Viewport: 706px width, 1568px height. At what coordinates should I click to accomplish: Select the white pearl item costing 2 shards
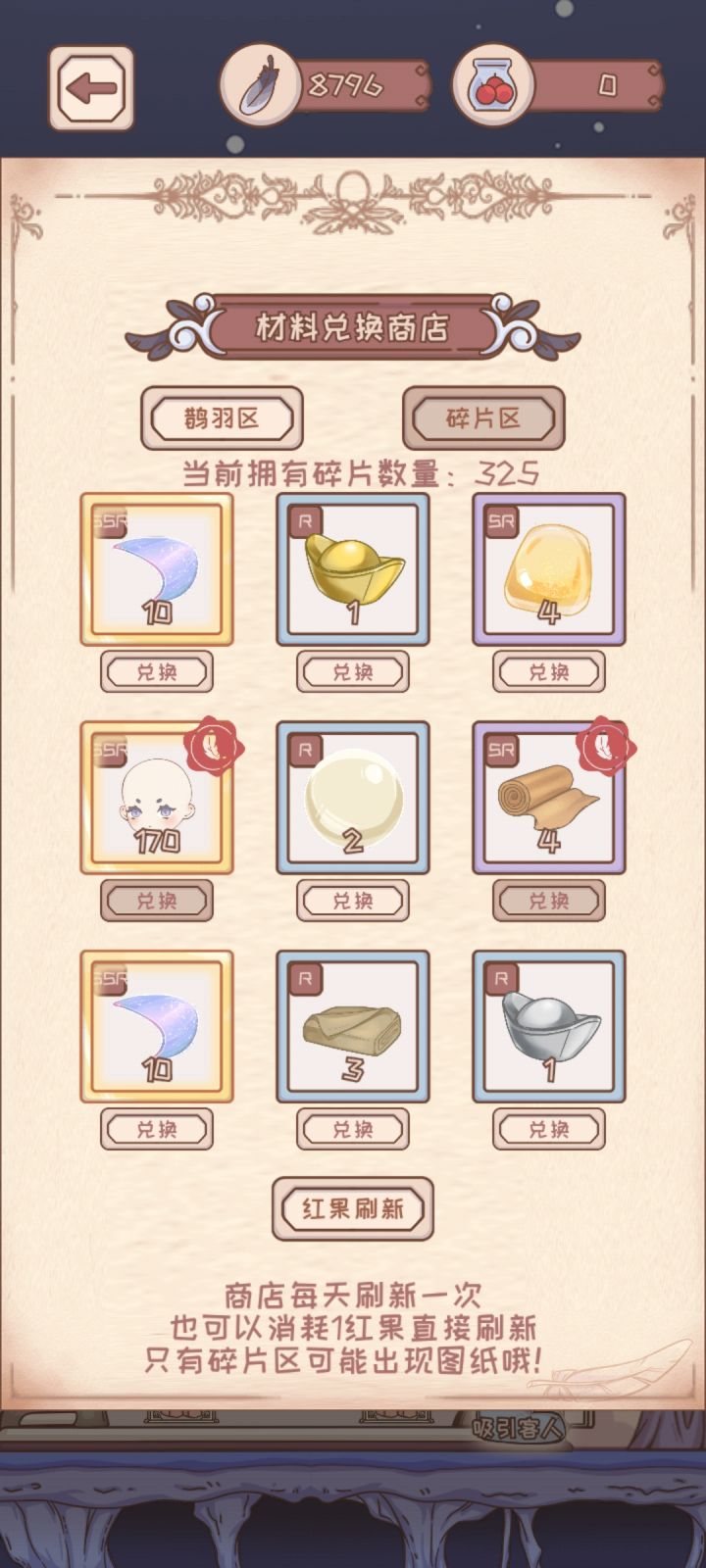(x=351, y=799)
